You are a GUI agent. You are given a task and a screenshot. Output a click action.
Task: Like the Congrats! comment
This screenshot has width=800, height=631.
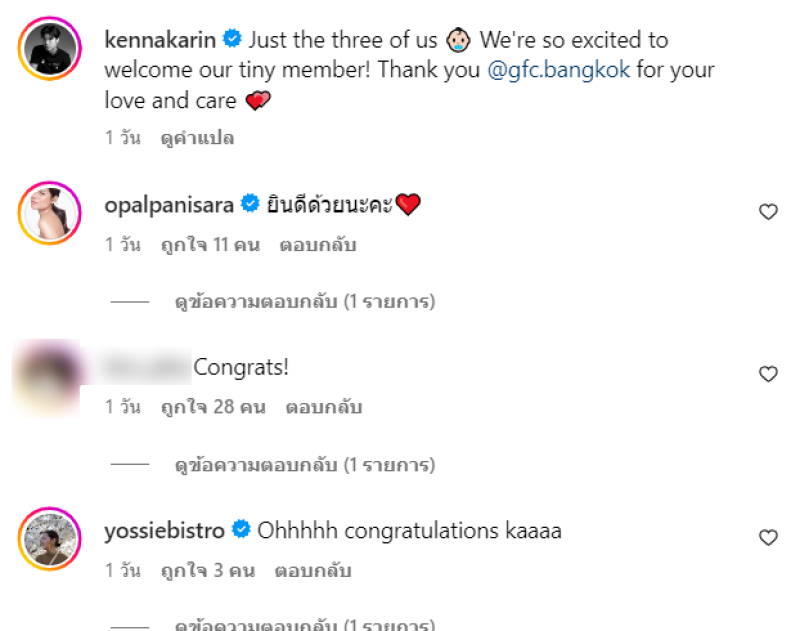(768, 374)
